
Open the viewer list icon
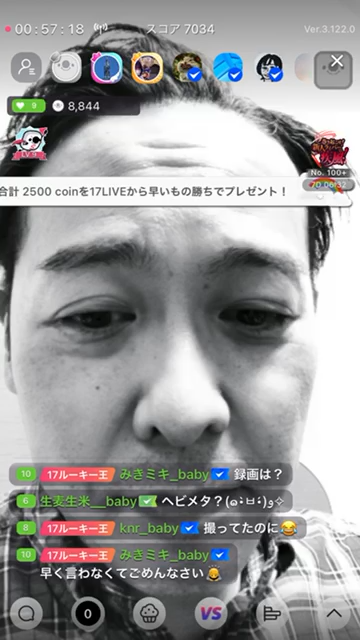click(26, 67)
